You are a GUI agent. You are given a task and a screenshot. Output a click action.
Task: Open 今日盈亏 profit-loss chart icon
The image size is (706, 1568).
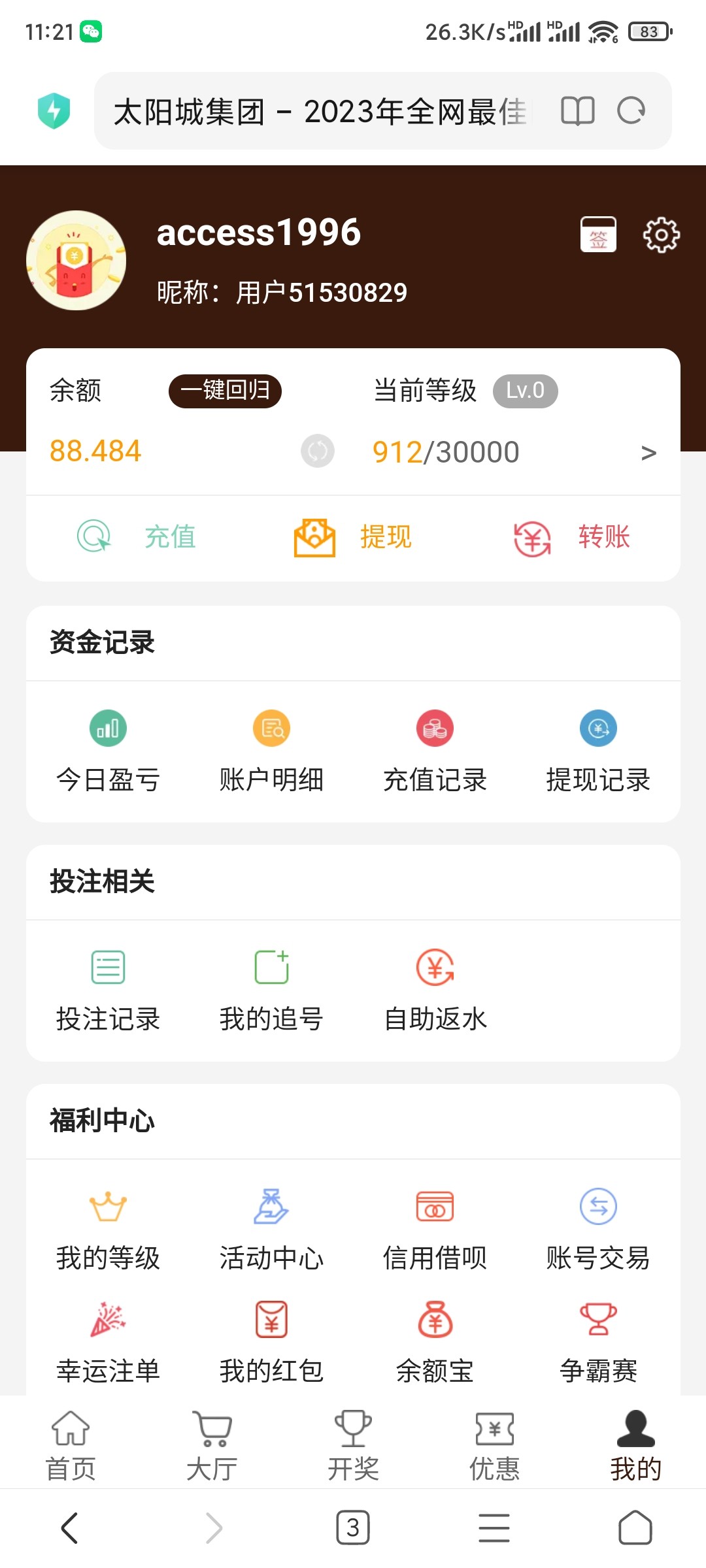tap(108, 728)
